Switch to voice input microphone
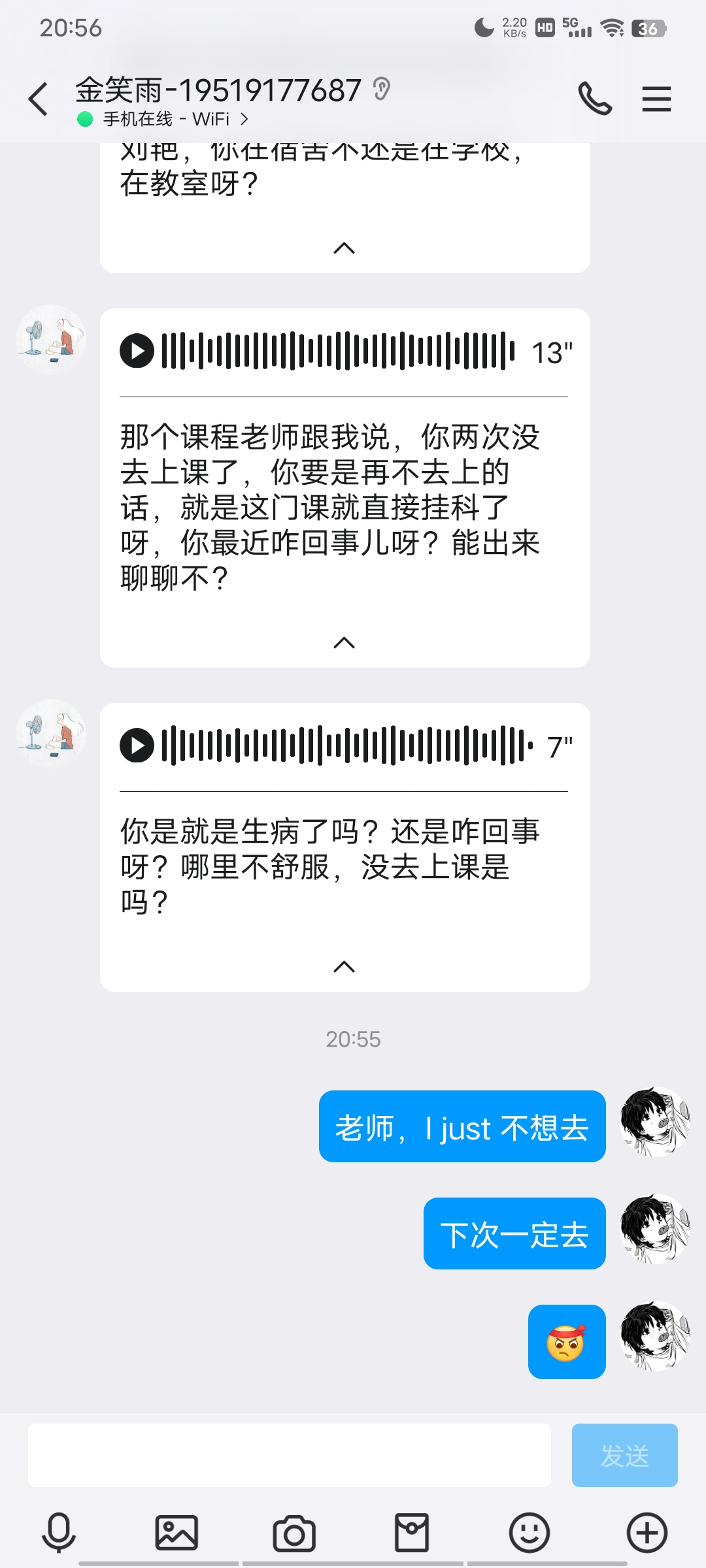The height and width of the screenshot is (1568, 706). (x=59, y=1533)
